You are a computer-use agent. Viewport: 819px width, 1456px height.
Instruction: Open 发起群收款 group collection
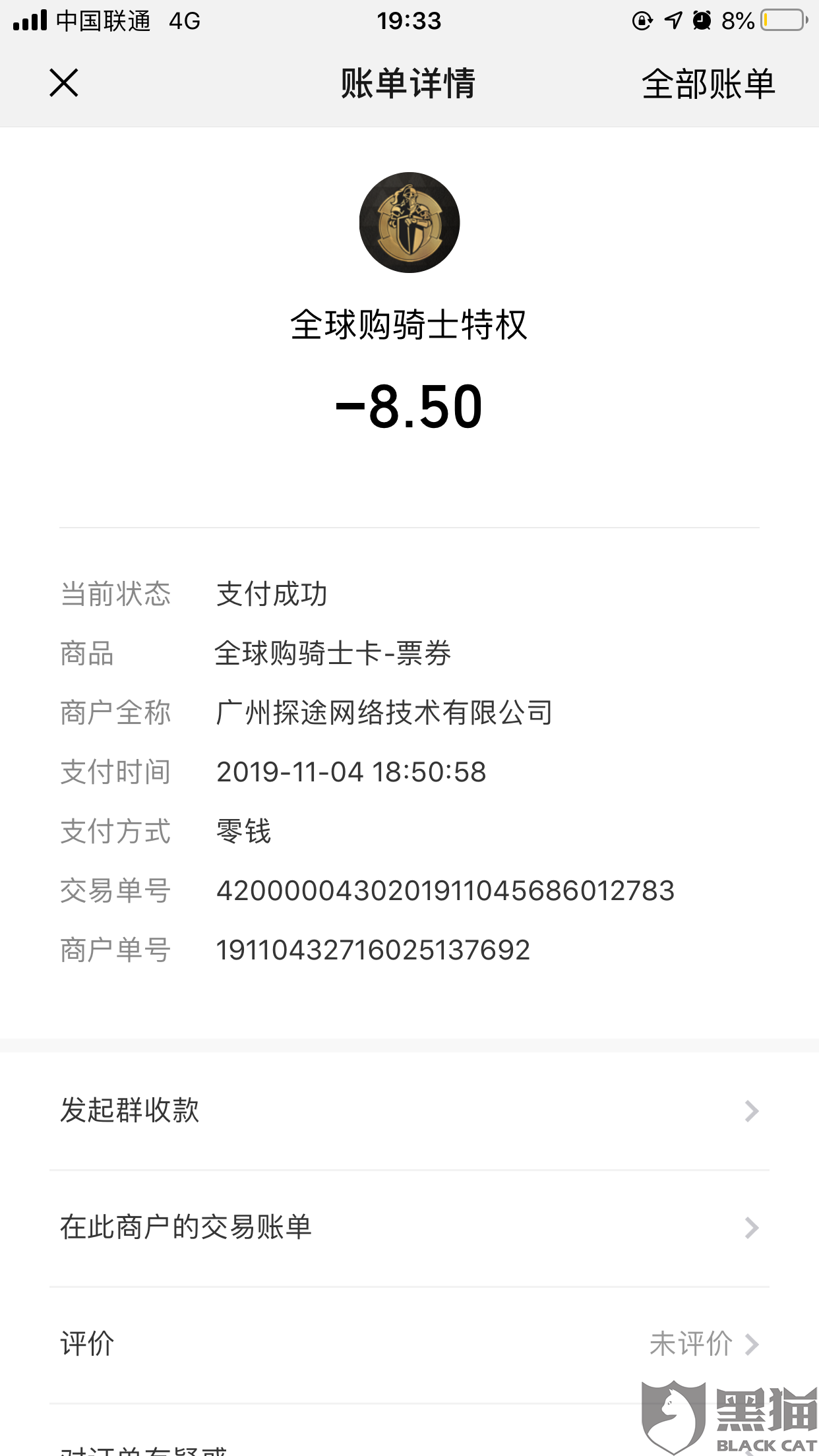pyautogui.click(x=409, y=1111)
